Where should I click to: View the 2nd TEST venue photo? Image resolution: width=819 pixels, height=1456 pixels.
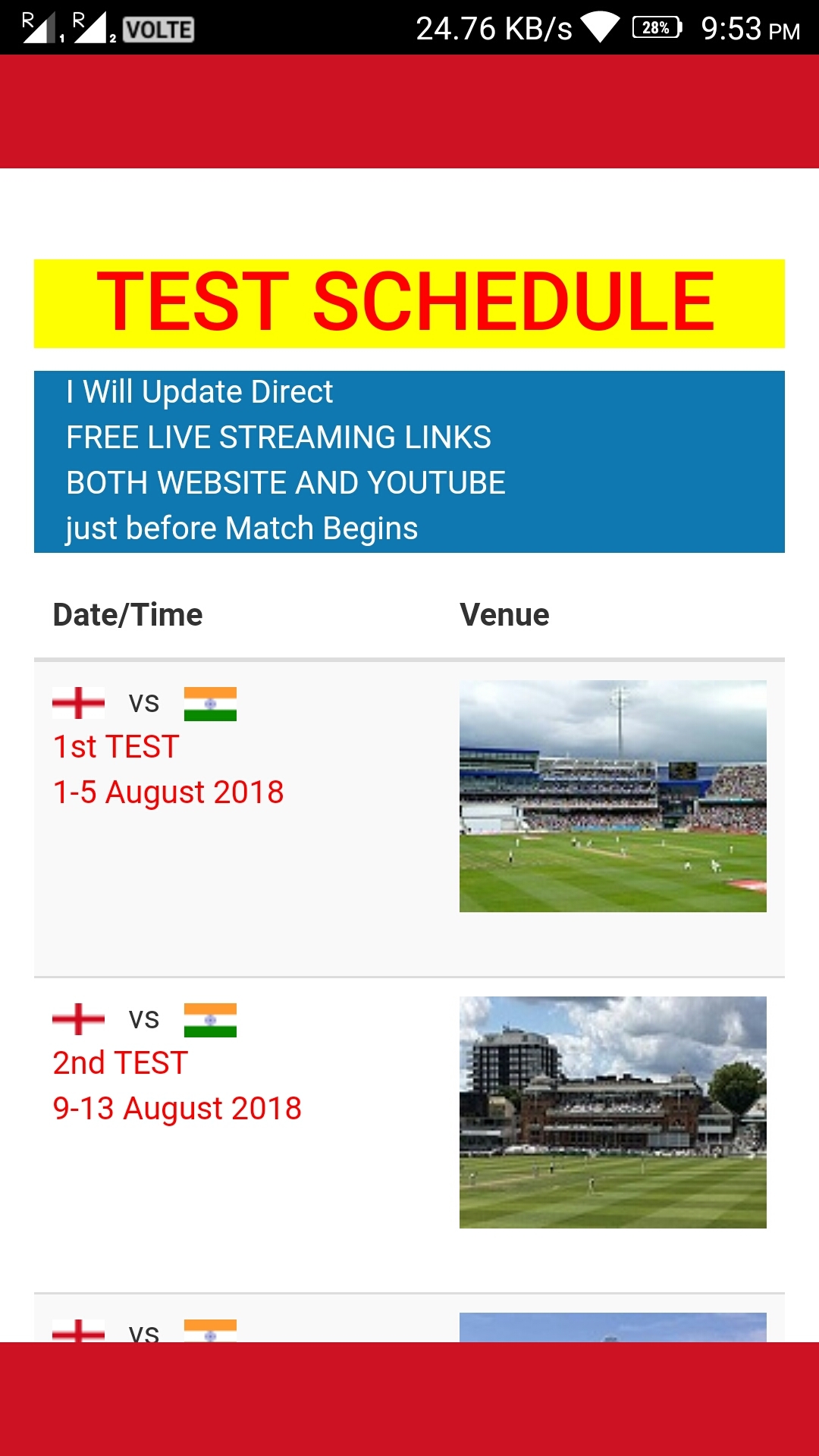point(613,1112)
